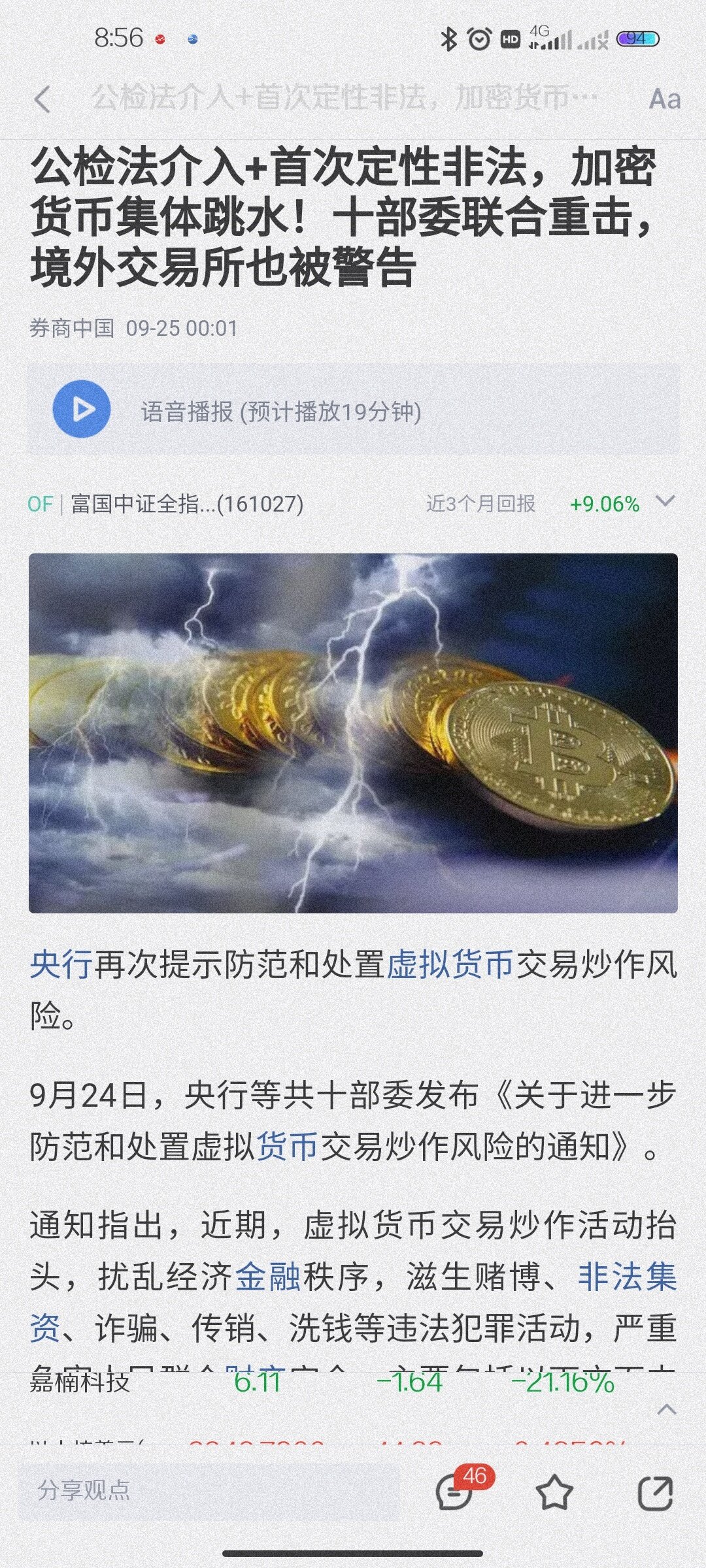Viewport: 706px width, 1568px height.
Task: Favorite this article with the star
Action: (x=554, y=1492)
